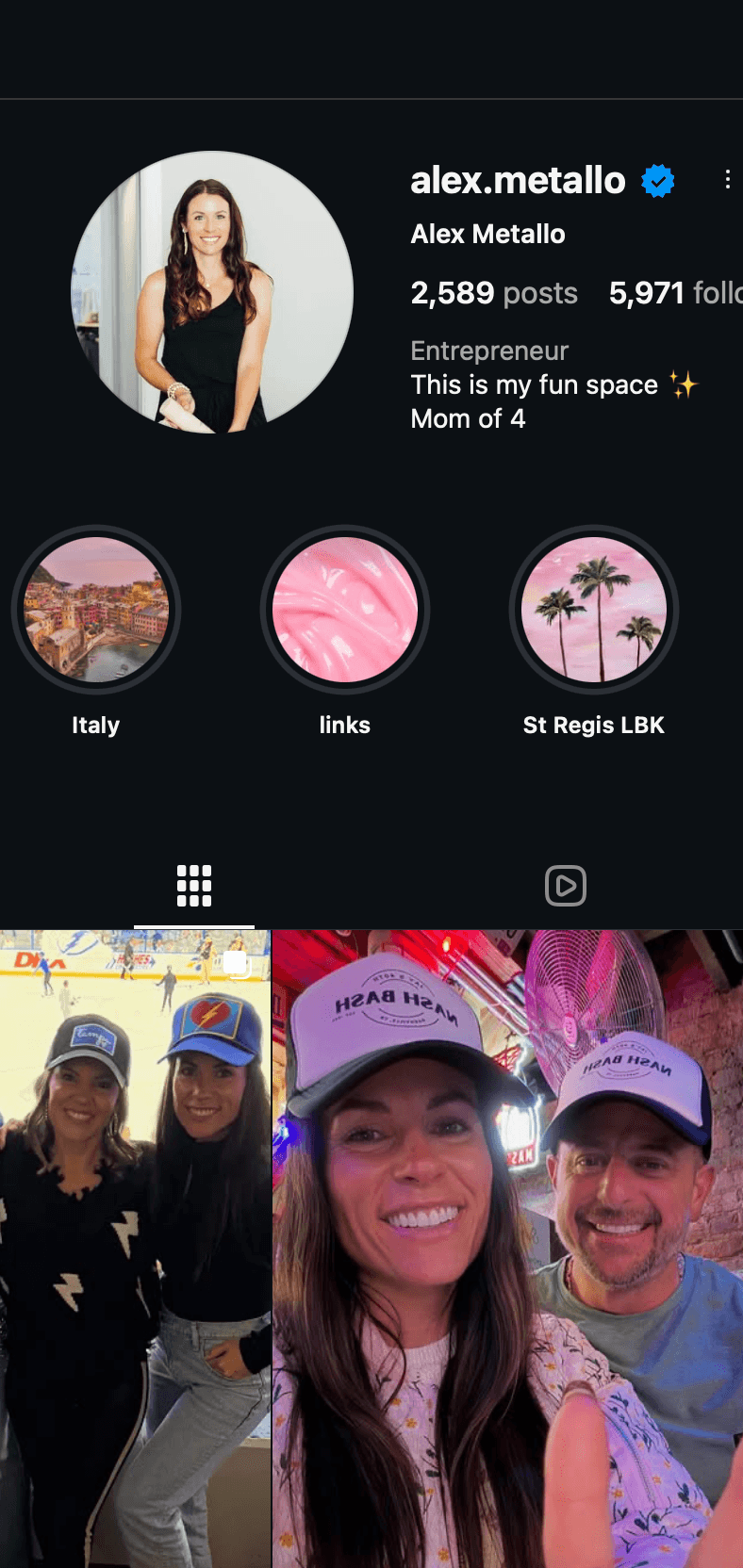743x1568 pixels.
Task: Tap the 5,971 followers count
Action: (x=673, y=293)
